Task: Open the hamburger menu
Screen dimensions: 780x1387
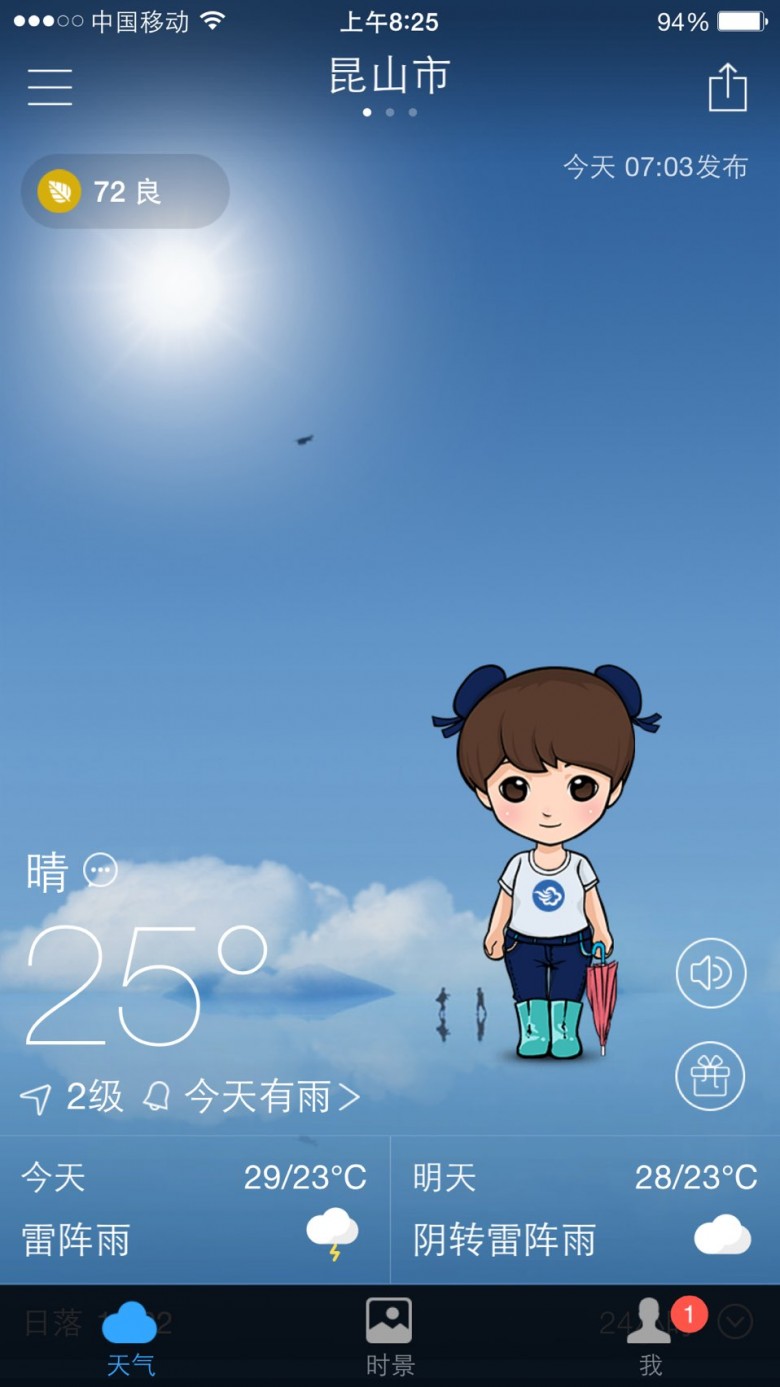Action: 50,87
